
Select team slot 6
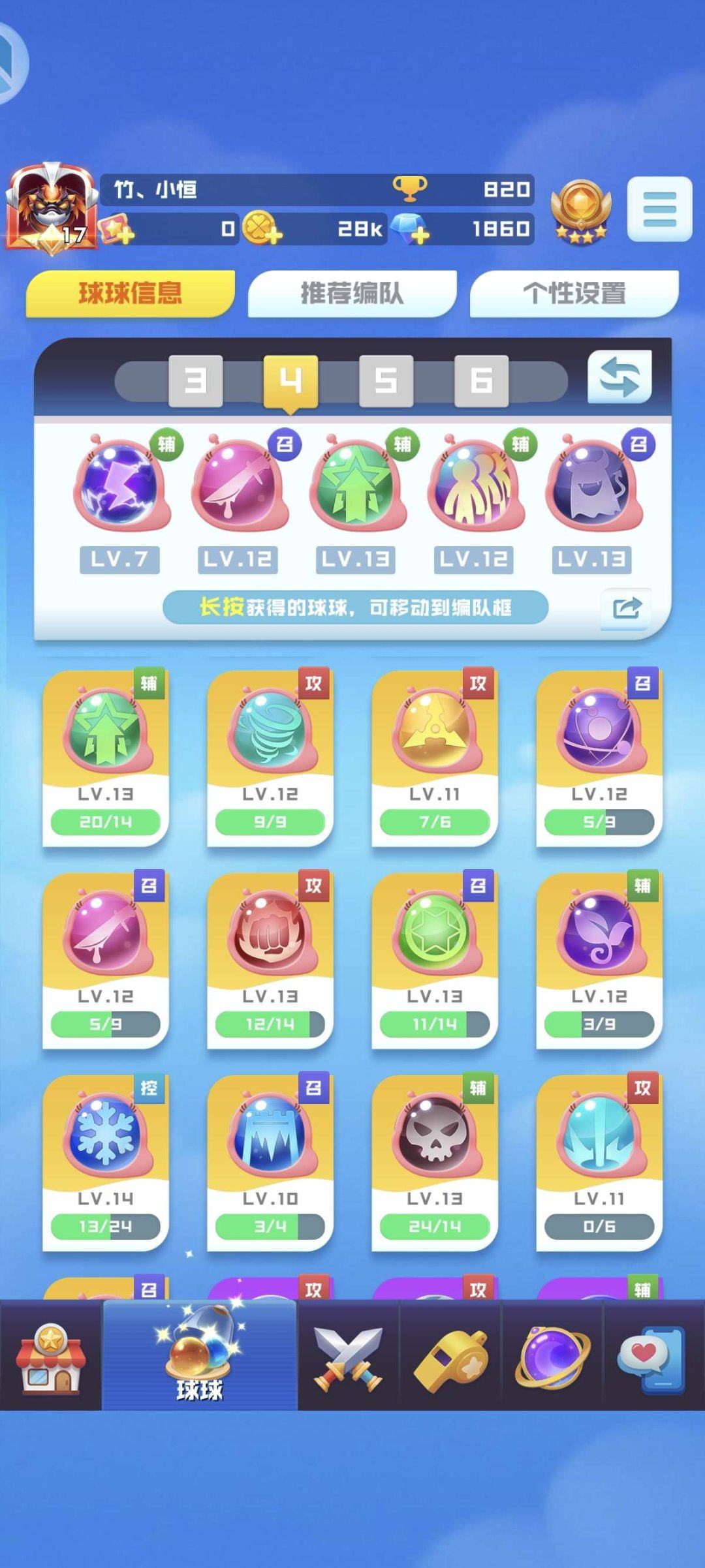(481, 380)
